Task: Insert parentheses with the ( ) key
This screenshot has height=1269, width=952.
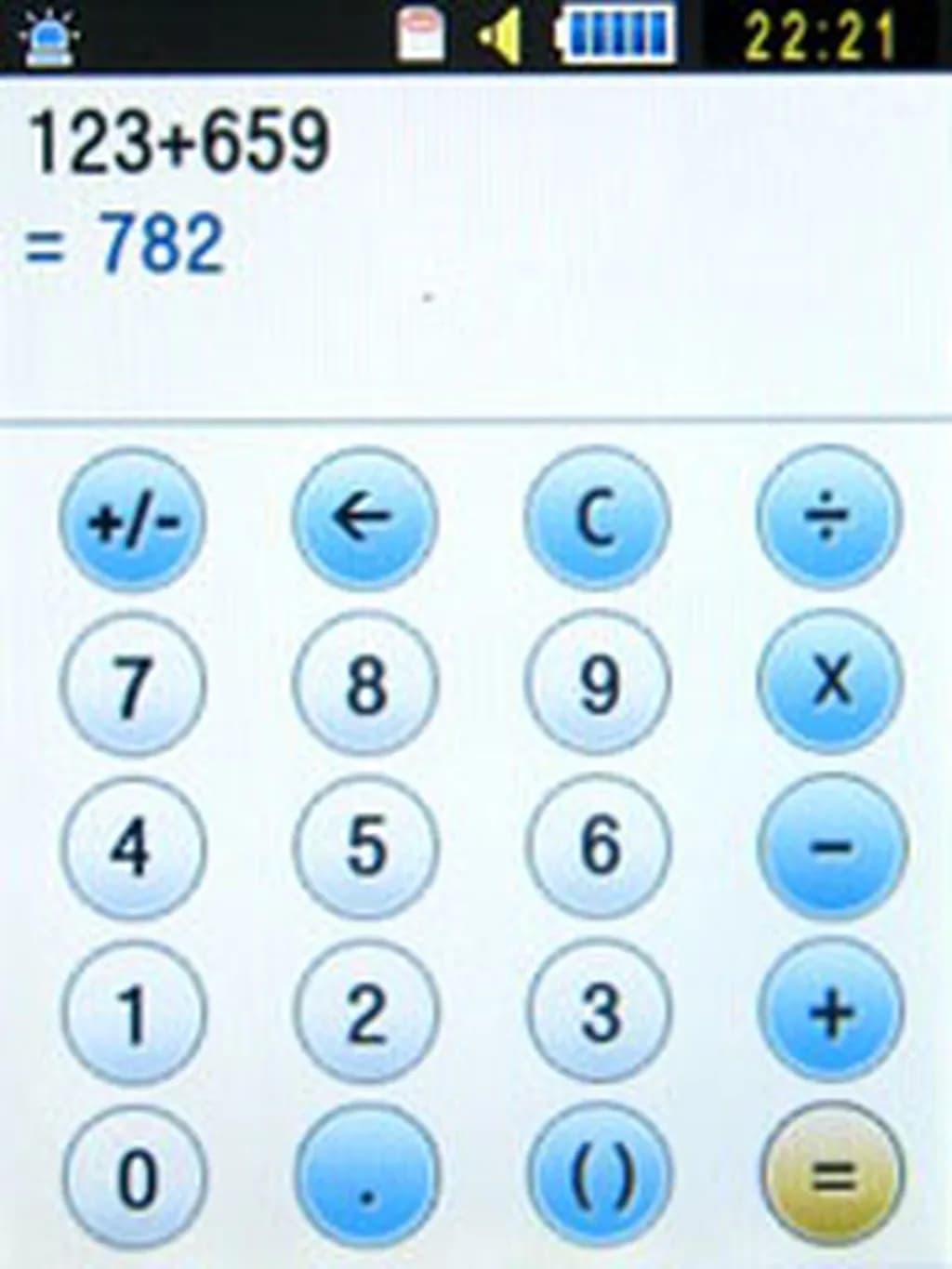Action: pyautogui.click(x=600, y=1176)
